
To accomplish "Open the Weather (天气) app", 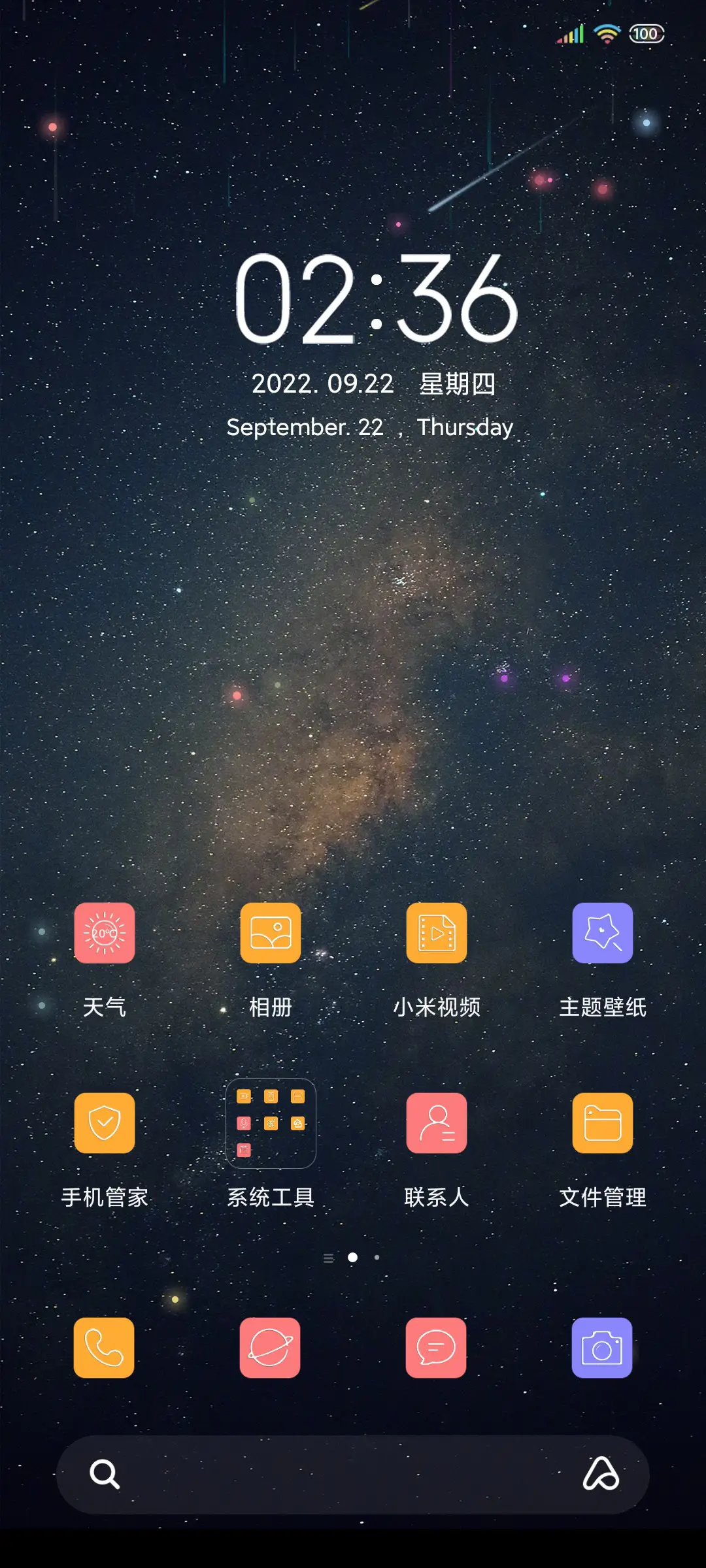I will coord(105,933).
